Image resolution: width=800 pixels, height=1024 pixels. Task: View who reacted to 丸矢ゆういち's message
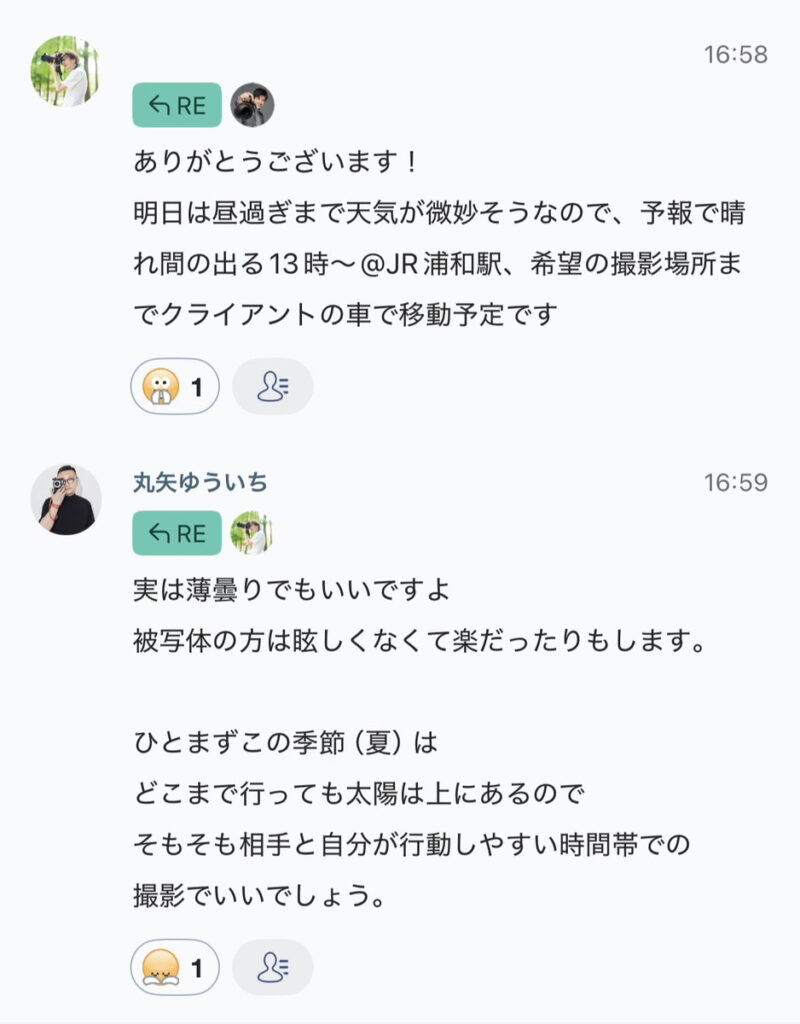[272, 967]
